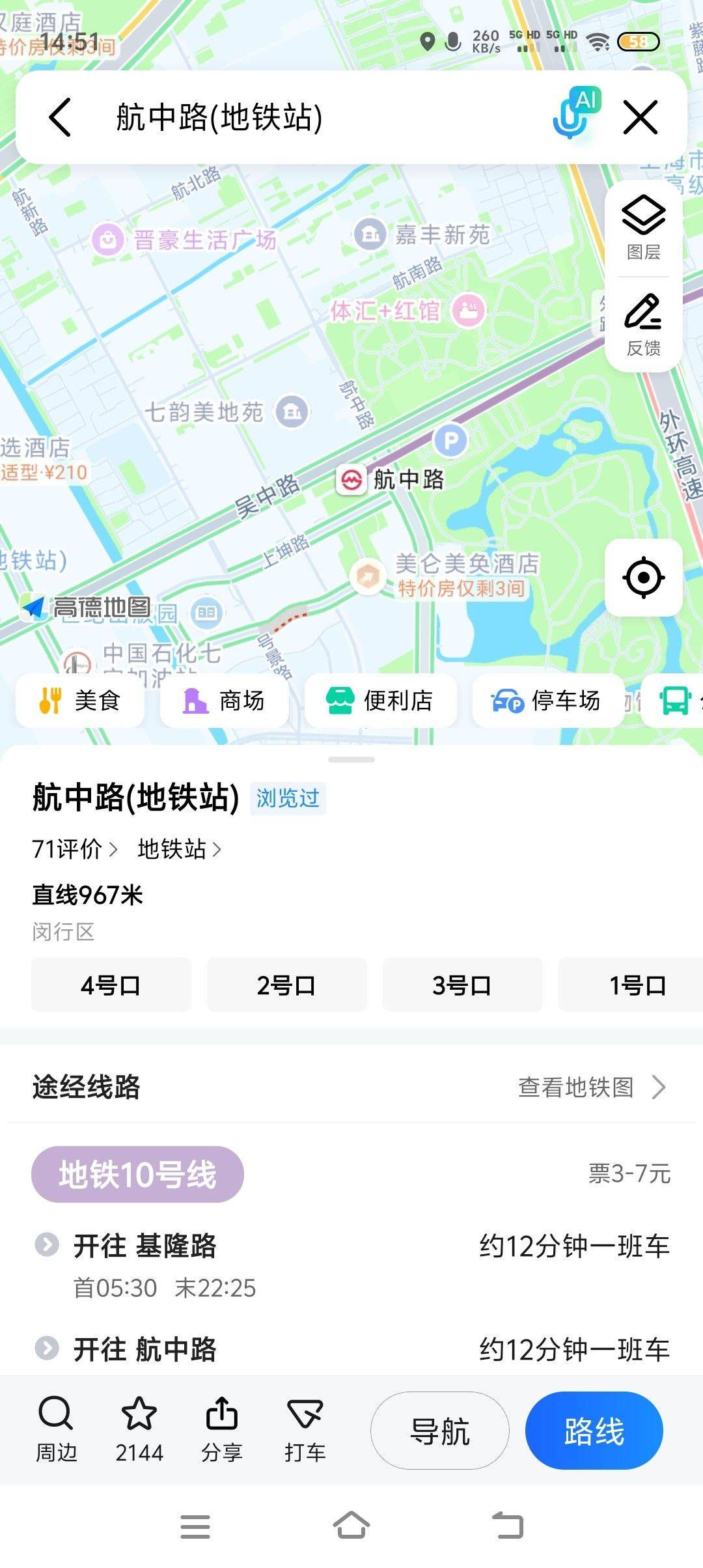Choose exit 2号口
The height and width of the screenshot is (1568, 703).
[286, 985]
